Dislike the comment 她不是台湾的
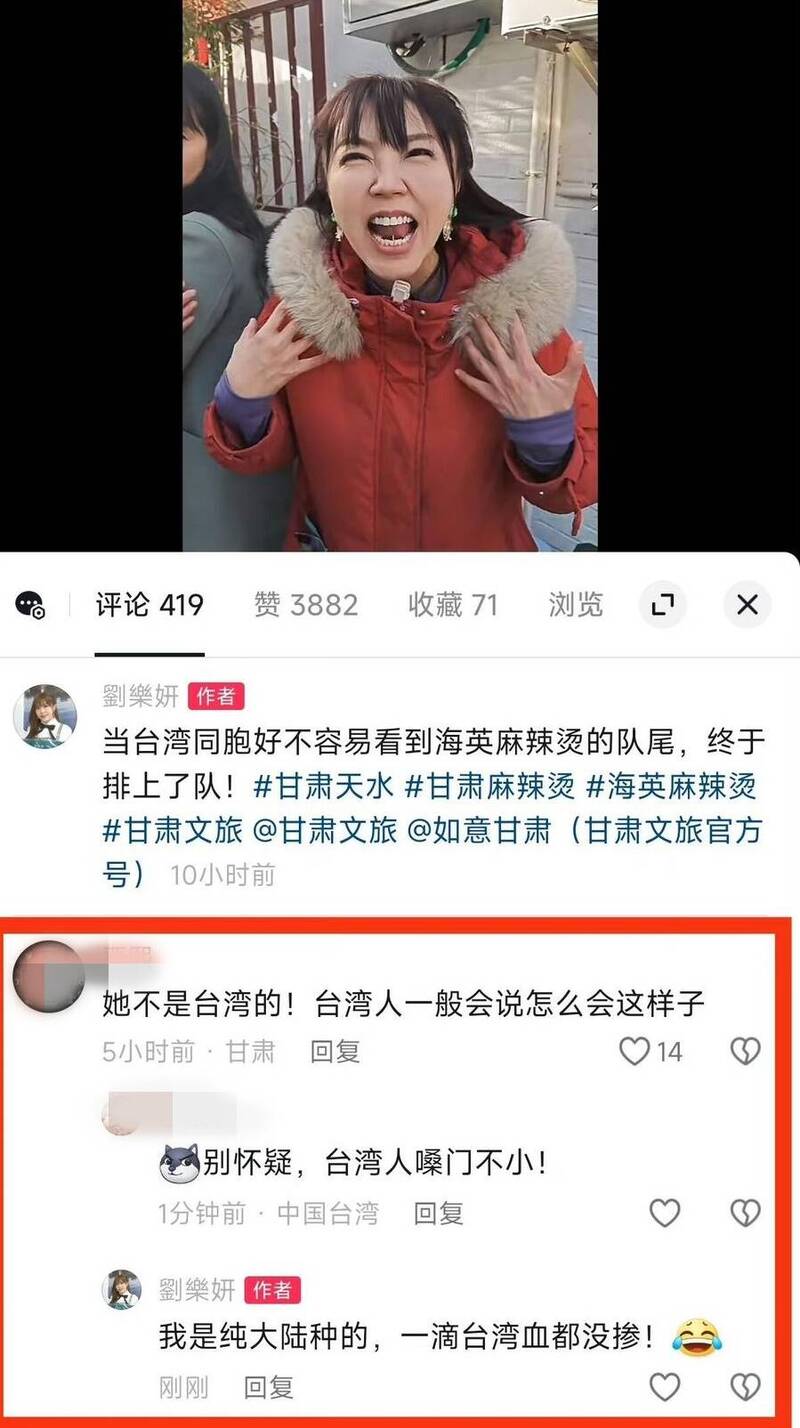Image resolution: width=800 pixels, height=1428 pixels. (745, 1051)
